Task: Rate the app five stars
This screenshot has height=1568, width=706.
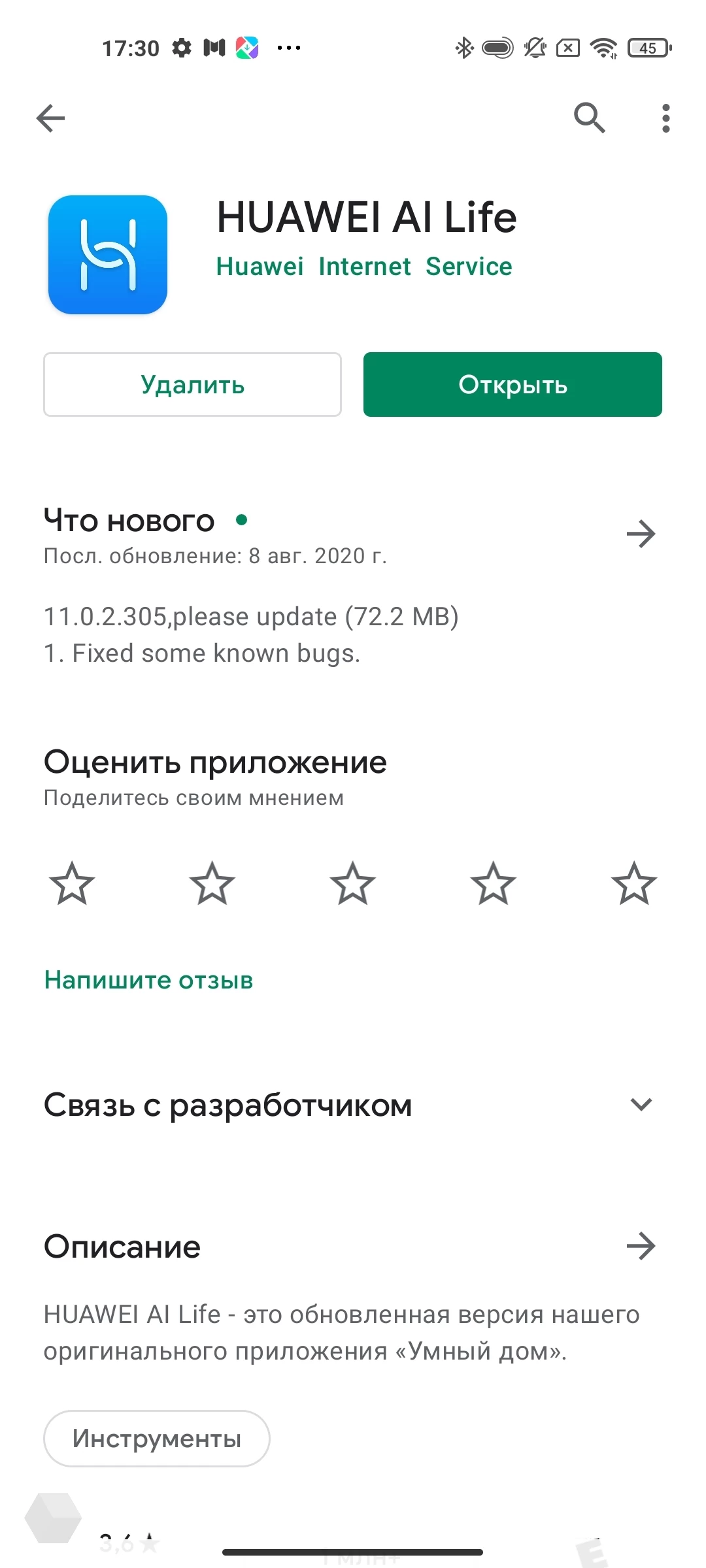Action: tap(634, 883)
